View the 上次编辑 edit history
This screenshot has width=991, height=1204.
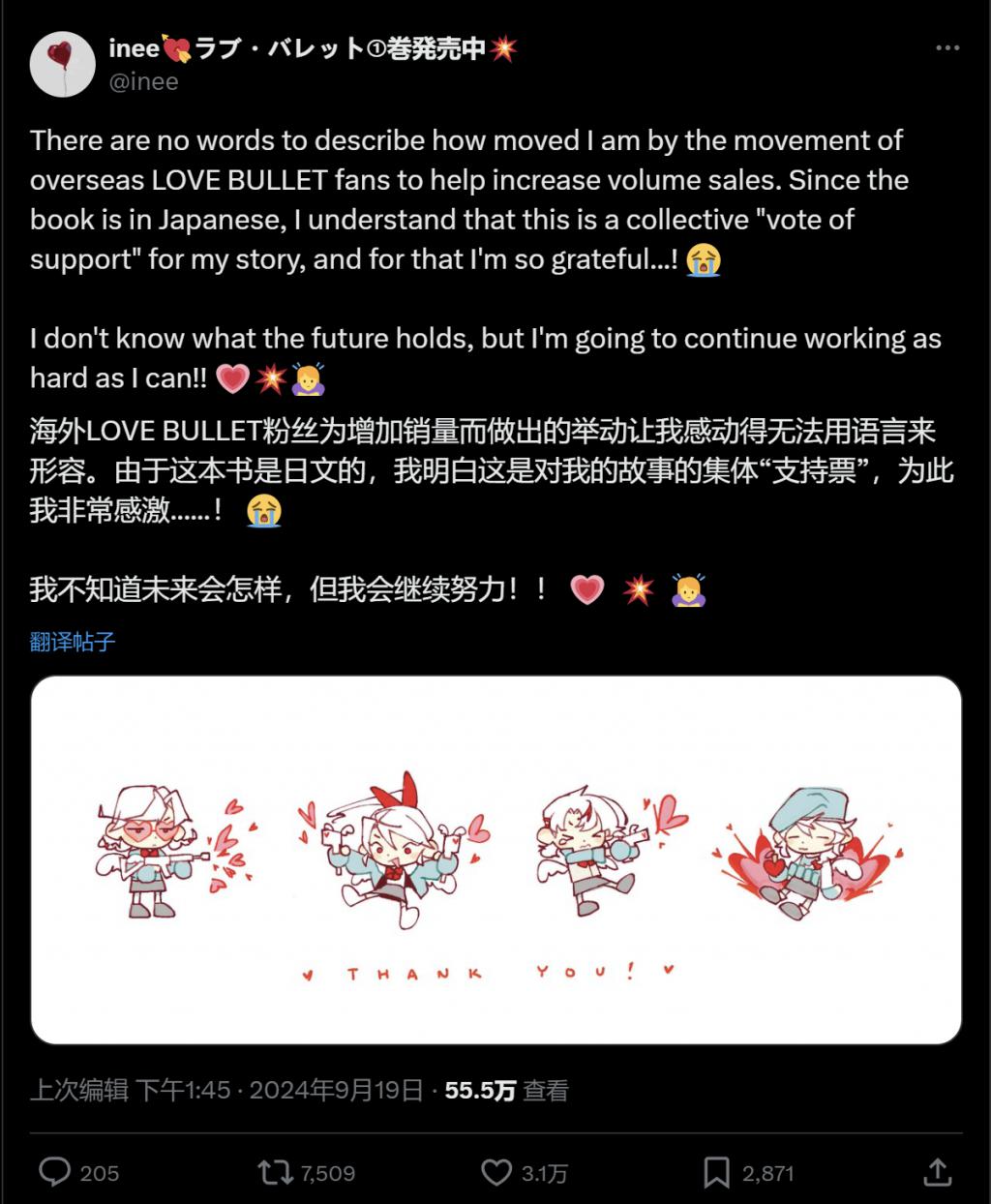click(x=79, y=1091)
